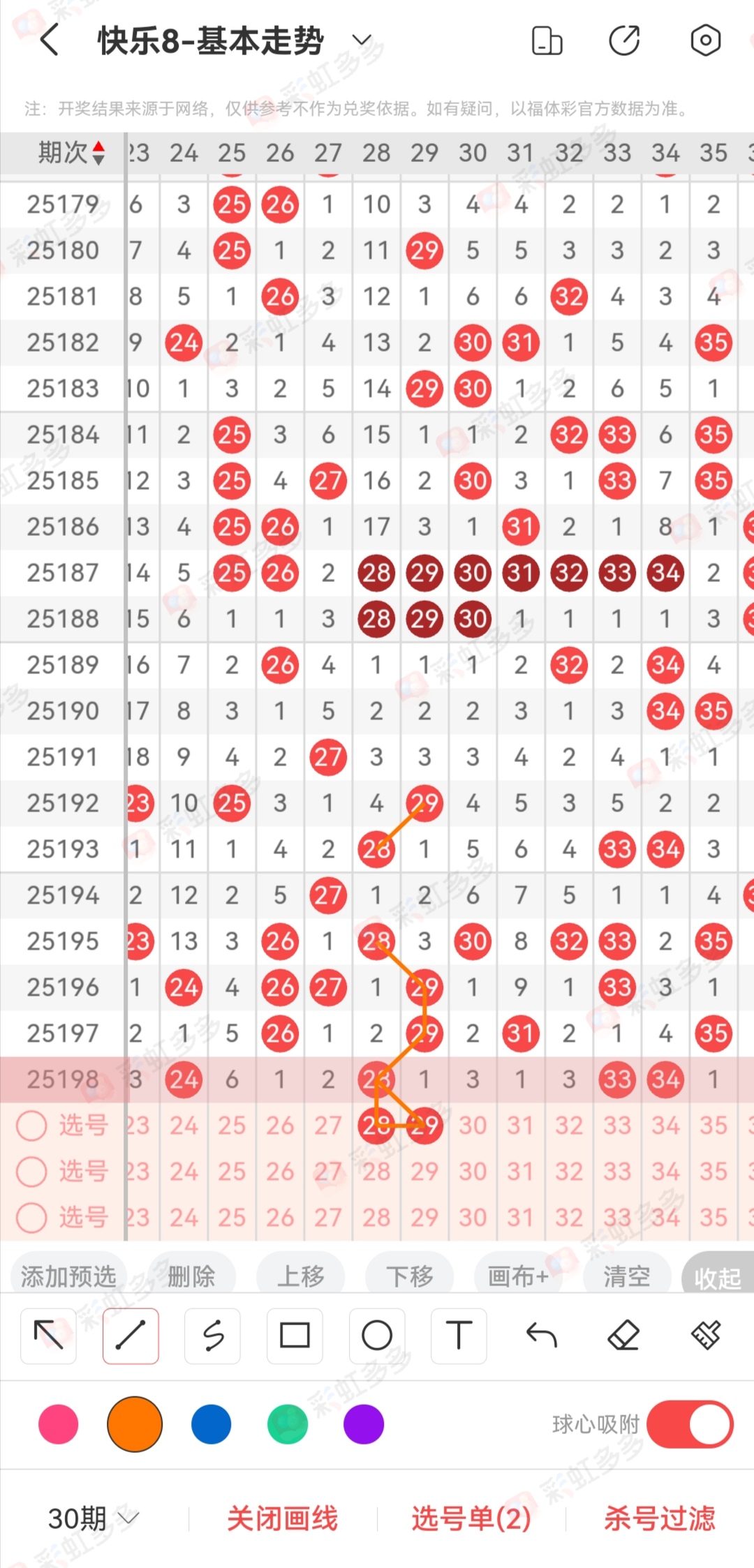Turn off the 球心吸附 switch
The height and width of the screenshot is (1568, 754).
[690, 1424]
